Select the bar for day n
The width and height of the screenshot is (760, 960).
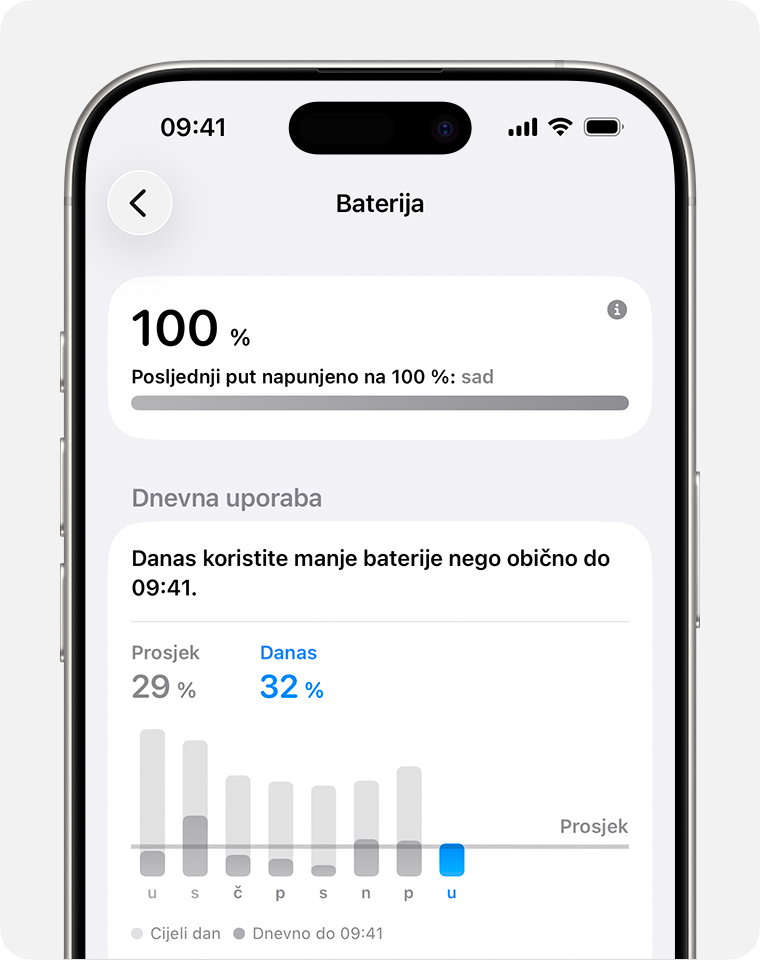tap(367, 829)
